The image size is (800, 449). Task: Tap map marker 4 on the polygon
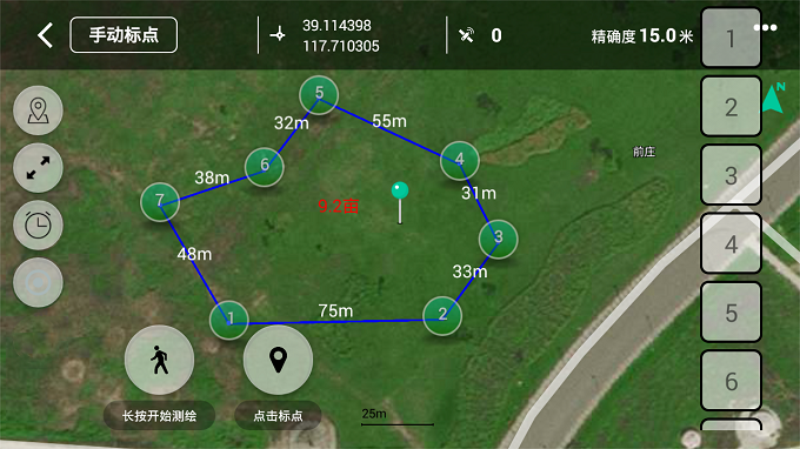[x=459, y=159]
